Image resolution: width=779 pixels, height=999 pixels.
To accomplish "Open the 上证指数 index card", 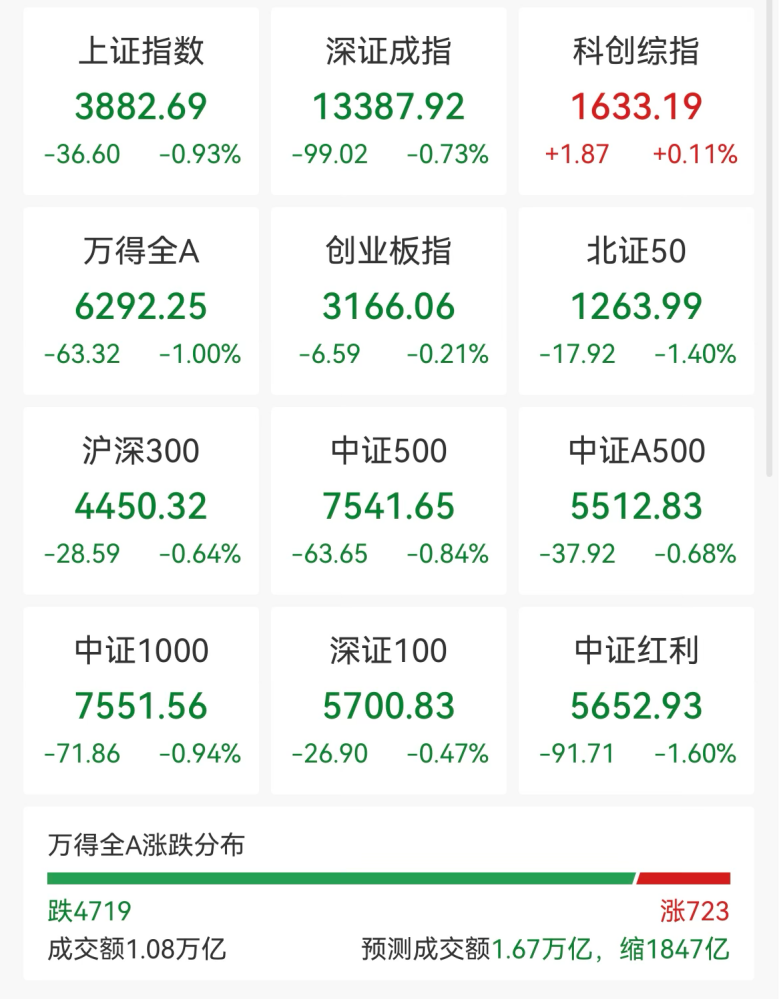I will pos(141,102).
